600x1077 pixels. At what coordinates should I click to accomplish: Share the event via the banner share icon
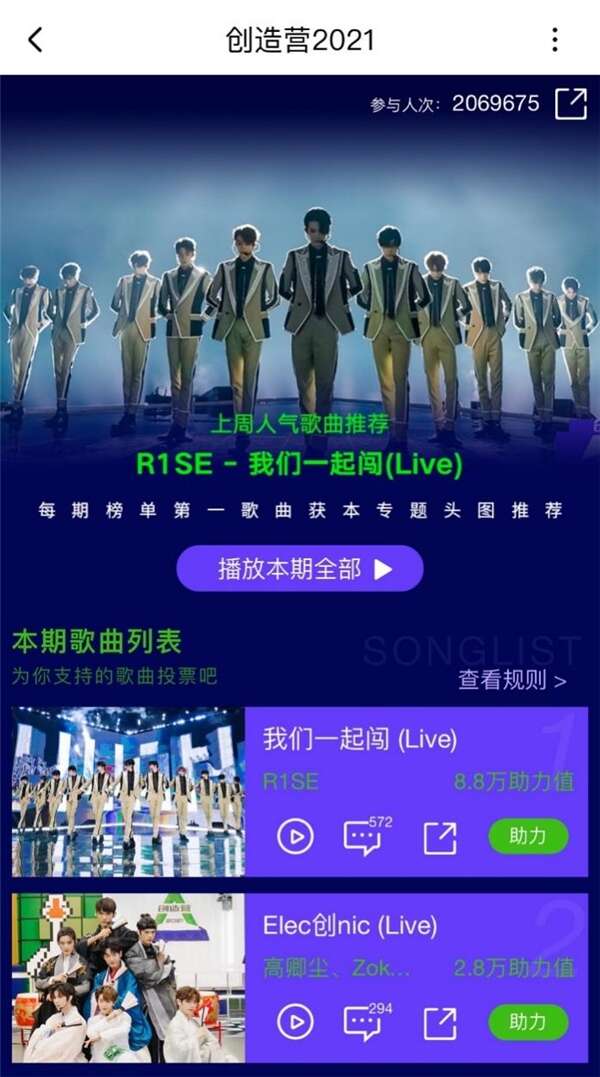pos(571,104)
